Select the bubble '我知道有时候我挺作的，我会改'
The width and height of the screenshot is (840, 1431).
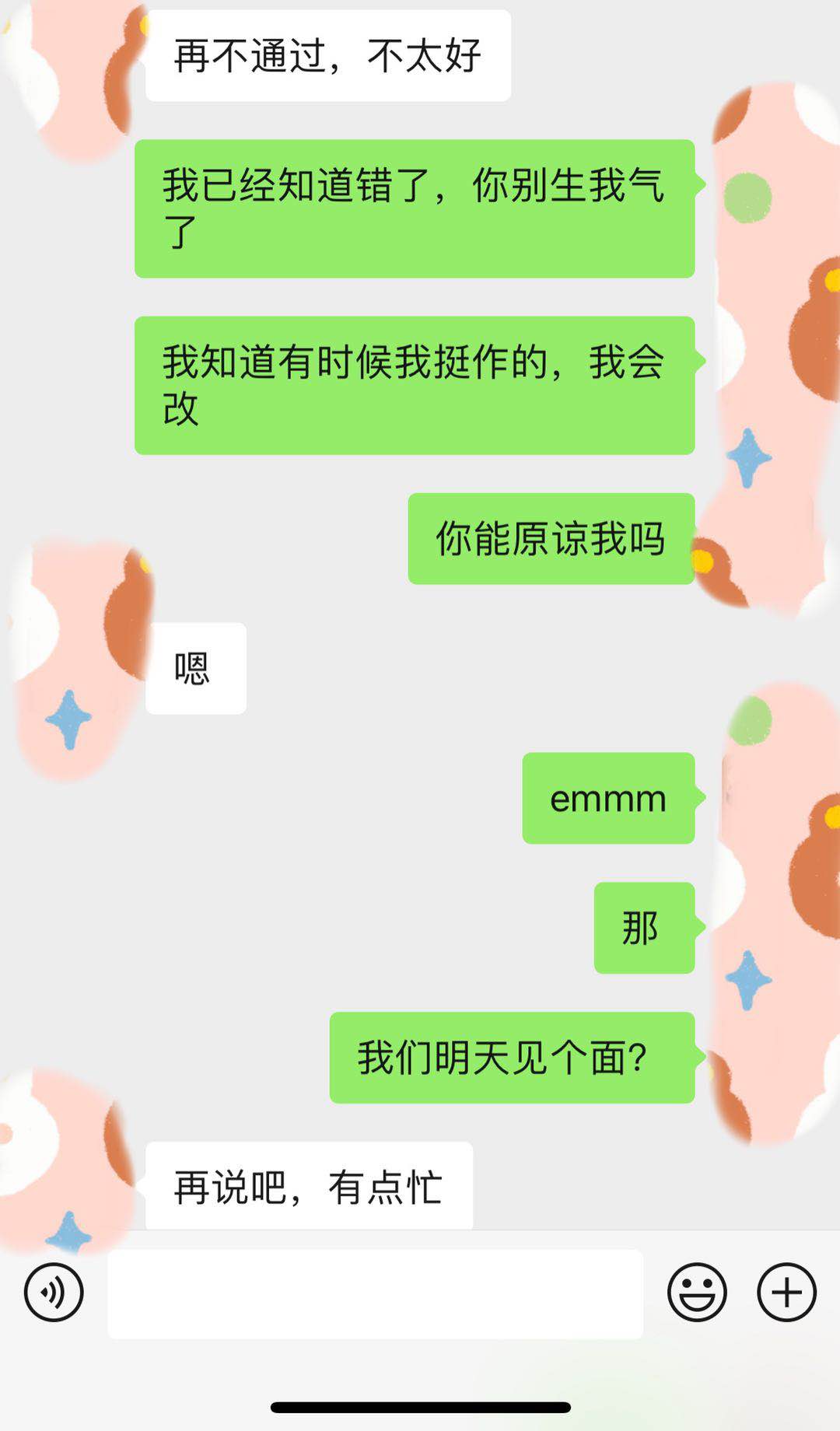[415, 387]
